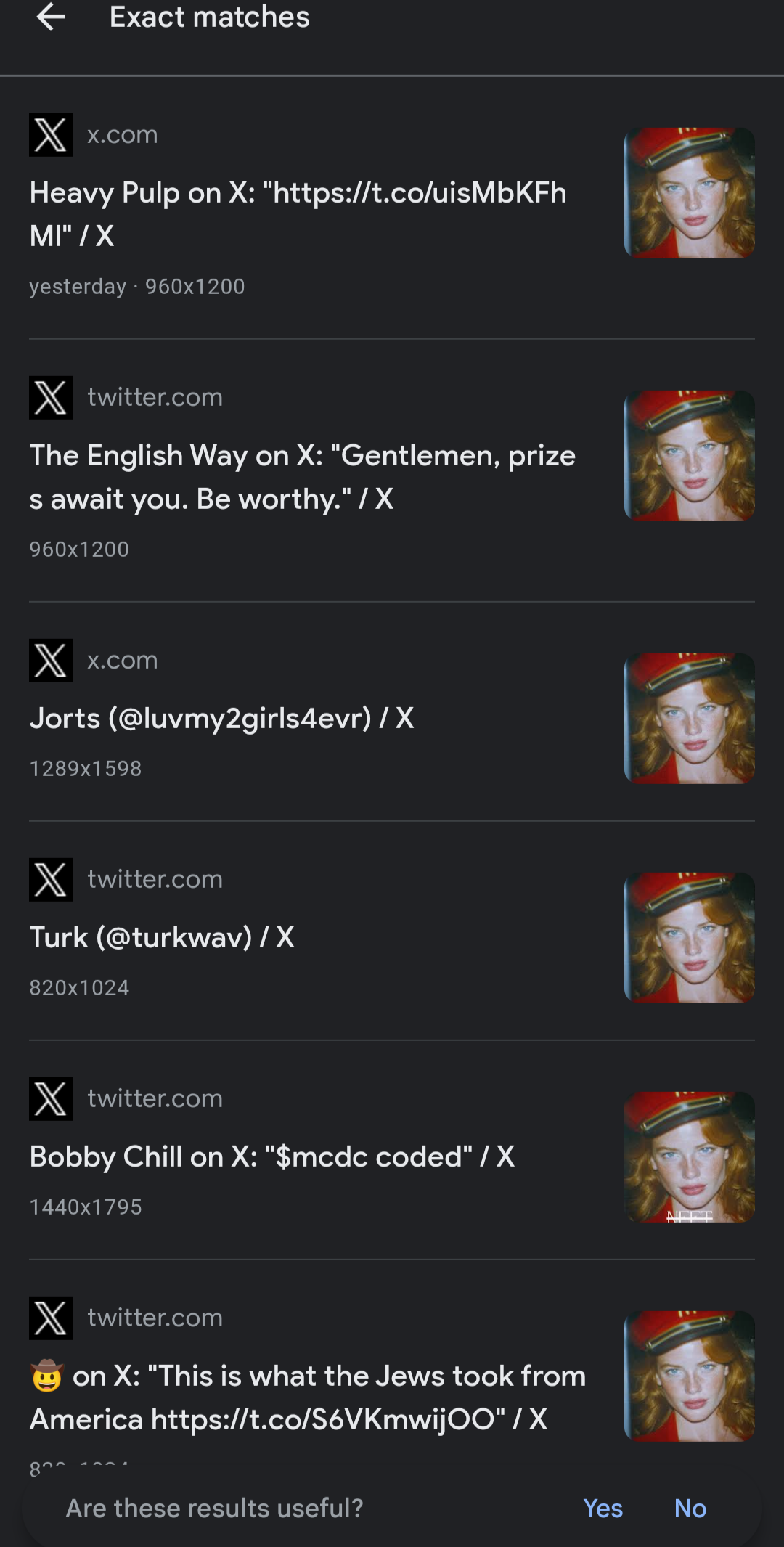The height and width of the screenshot is (1547, 784).
Task: Open the Bobby Chill "$mcdc coded" result
Action: point(272,1156)
